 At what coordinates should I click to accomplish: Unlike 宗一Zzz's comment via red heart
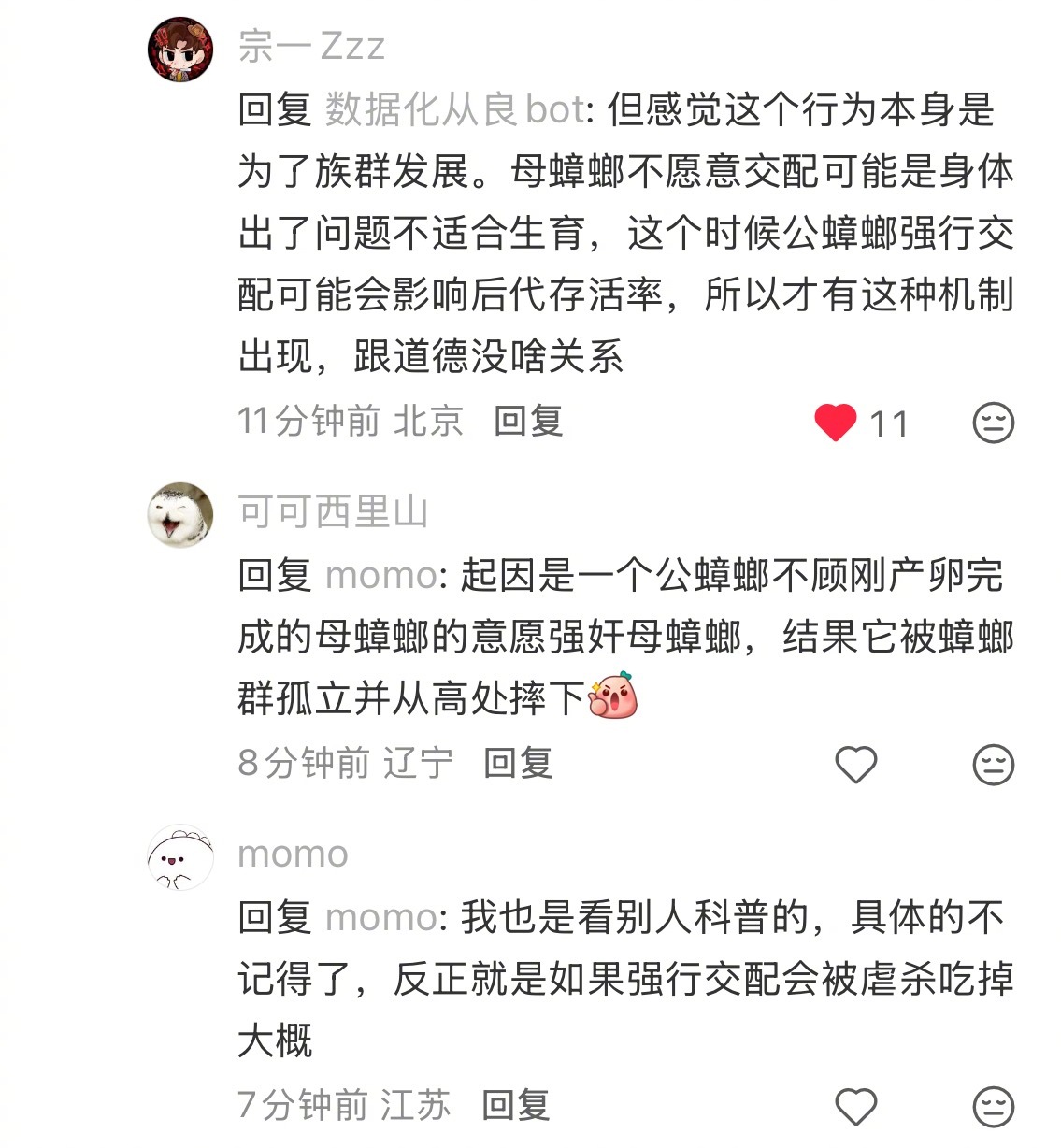[x=837, y=423]
